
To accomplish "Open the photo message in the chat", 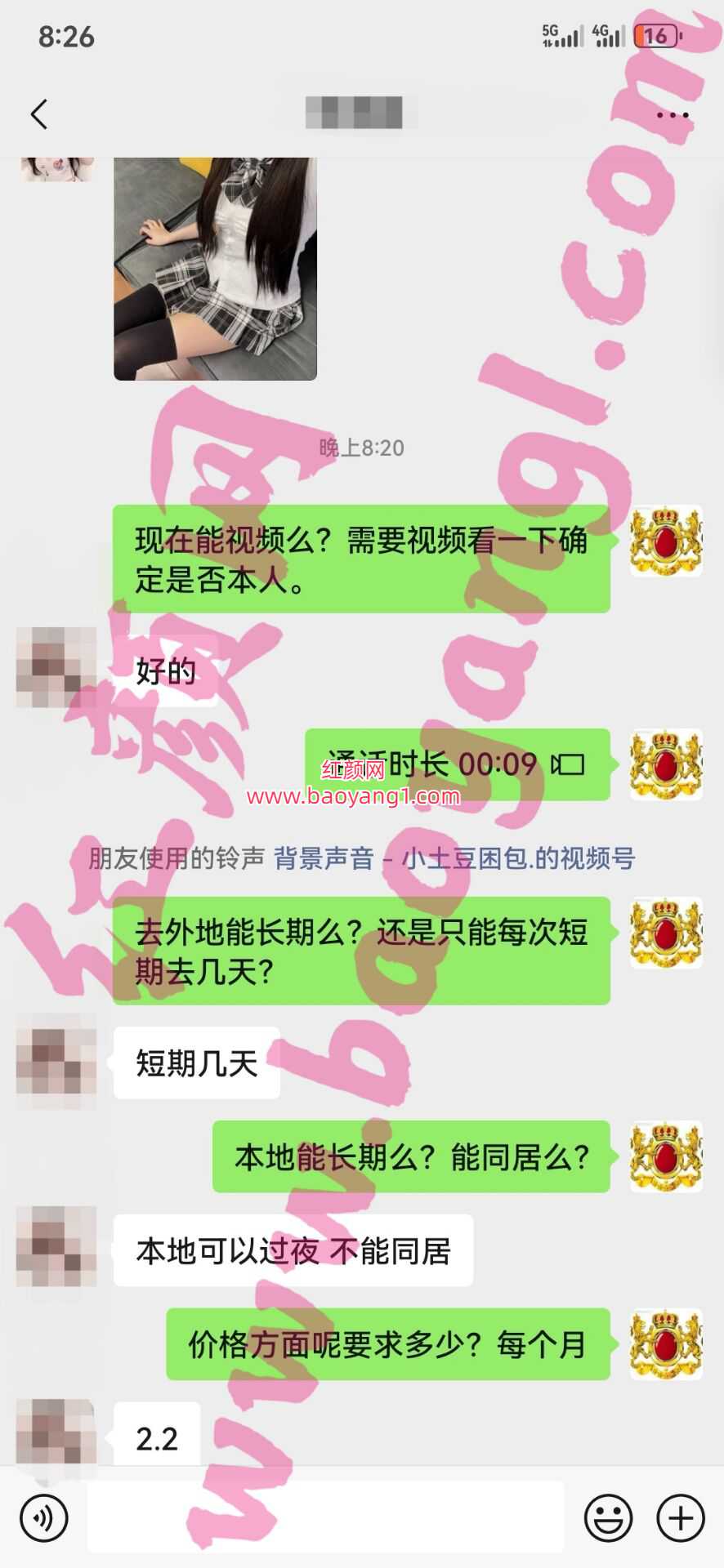I will coord(215,269).
